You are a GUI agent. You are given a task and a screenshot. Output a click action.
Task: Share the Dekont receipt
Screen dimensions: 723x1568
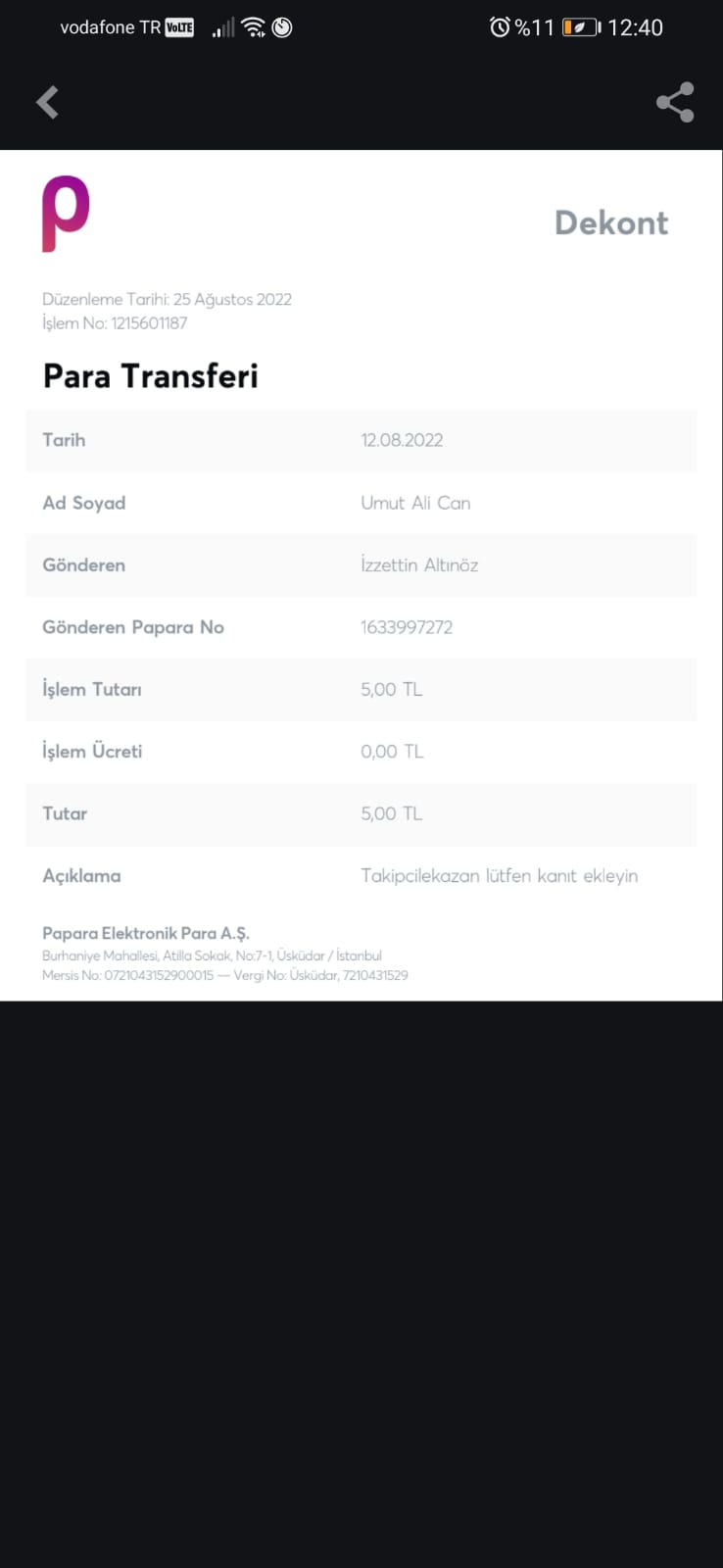tap(675, 102)
